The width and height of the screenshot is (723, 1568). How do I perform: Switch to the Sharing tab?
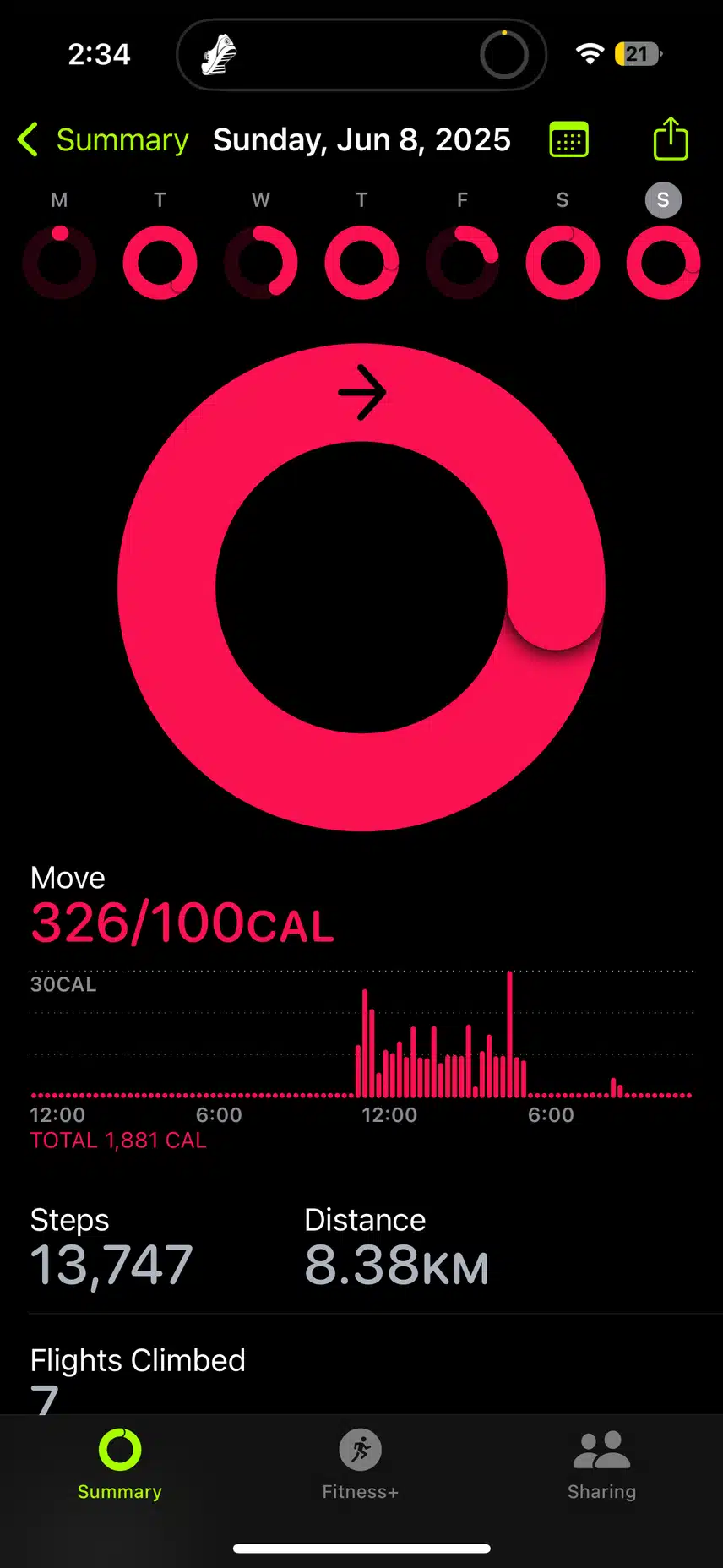[601, 1464]
